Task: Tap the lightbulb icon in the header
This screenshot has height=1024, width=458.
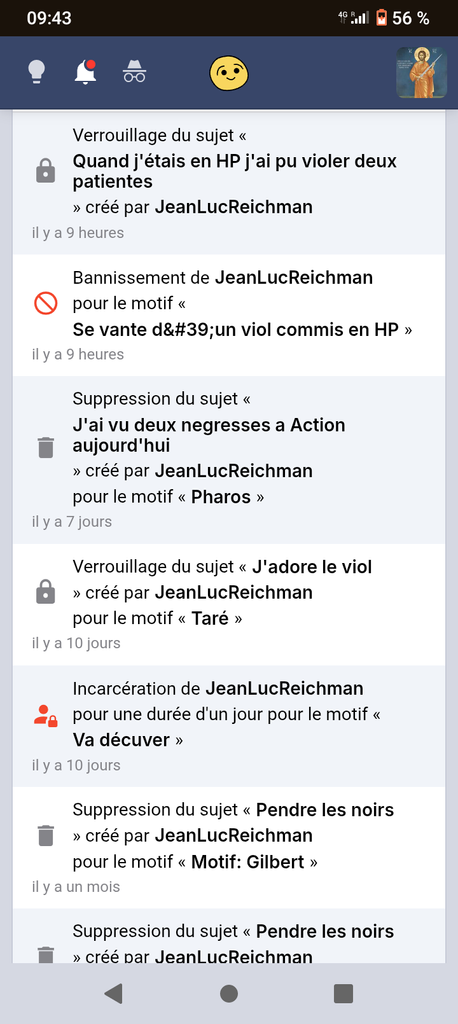Action: pos(37,72)
